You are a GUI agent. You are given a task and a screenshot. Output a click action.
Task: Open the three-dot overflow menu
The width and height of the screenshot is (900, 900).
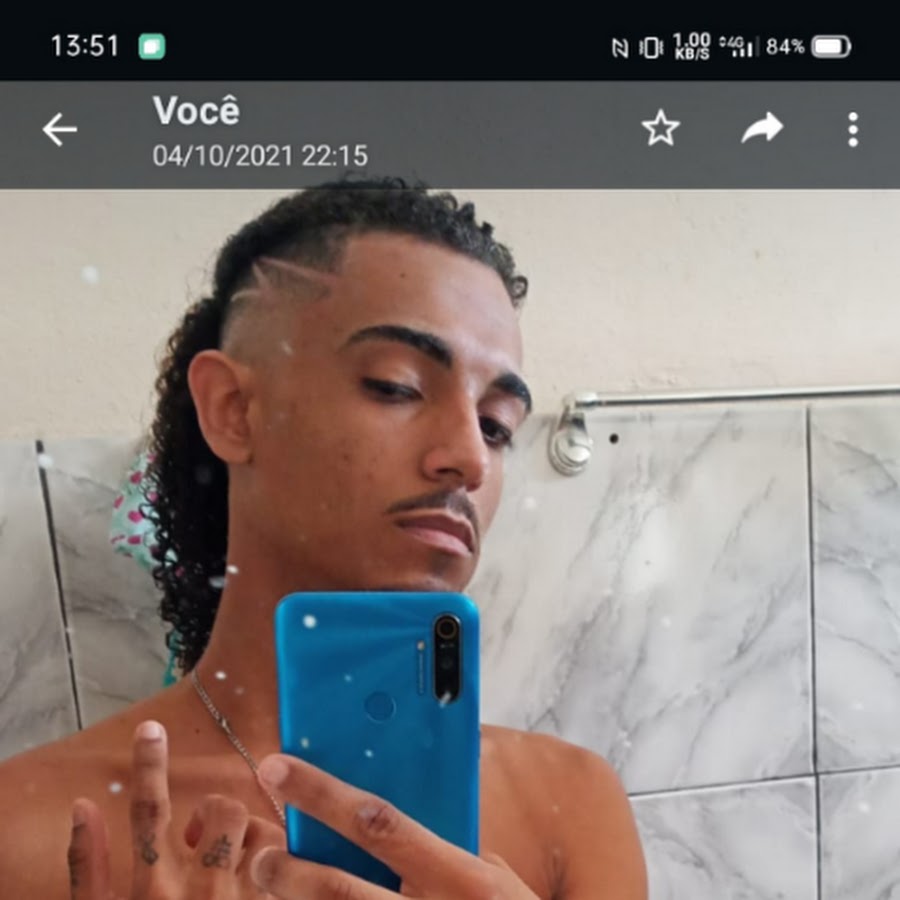coord(852,130)
